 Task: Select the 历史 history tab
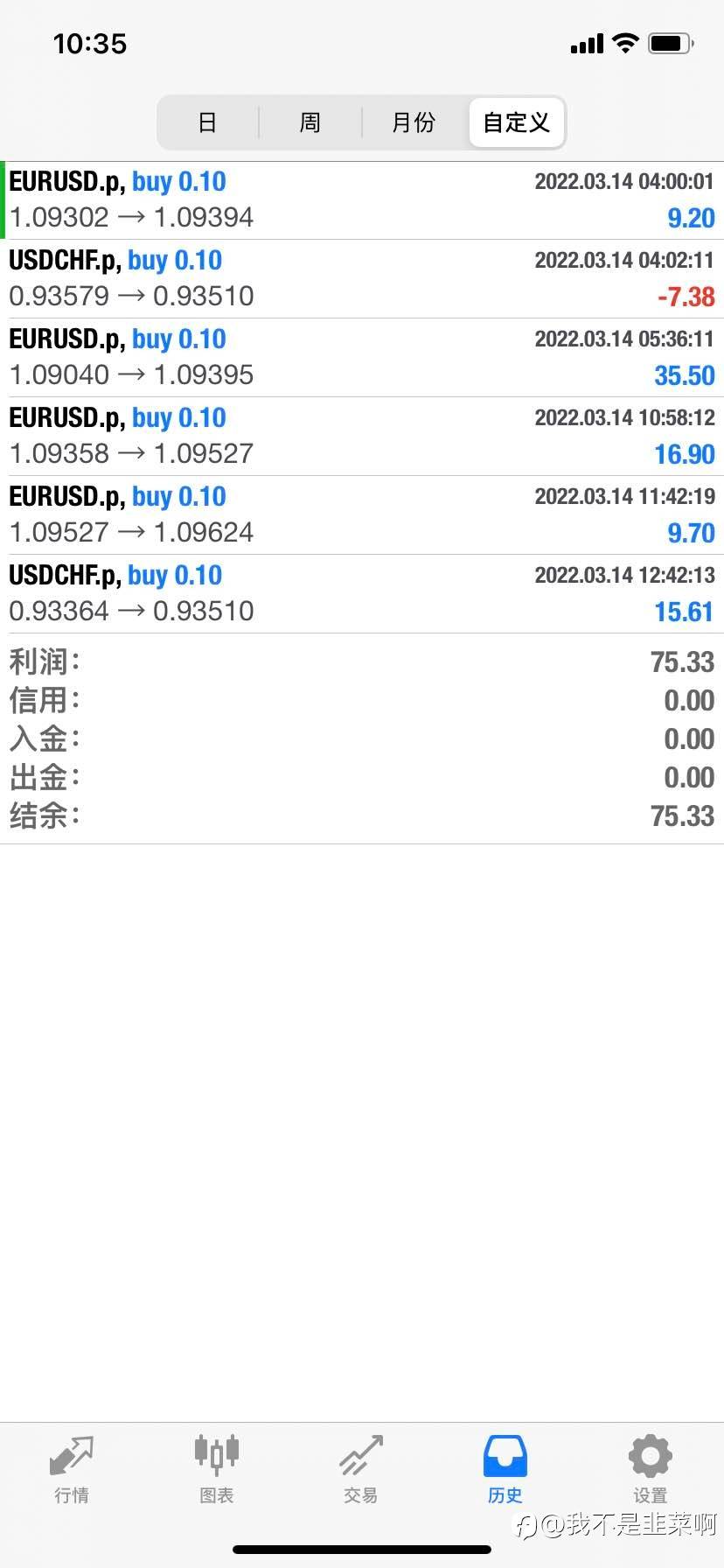[505, 1470]
